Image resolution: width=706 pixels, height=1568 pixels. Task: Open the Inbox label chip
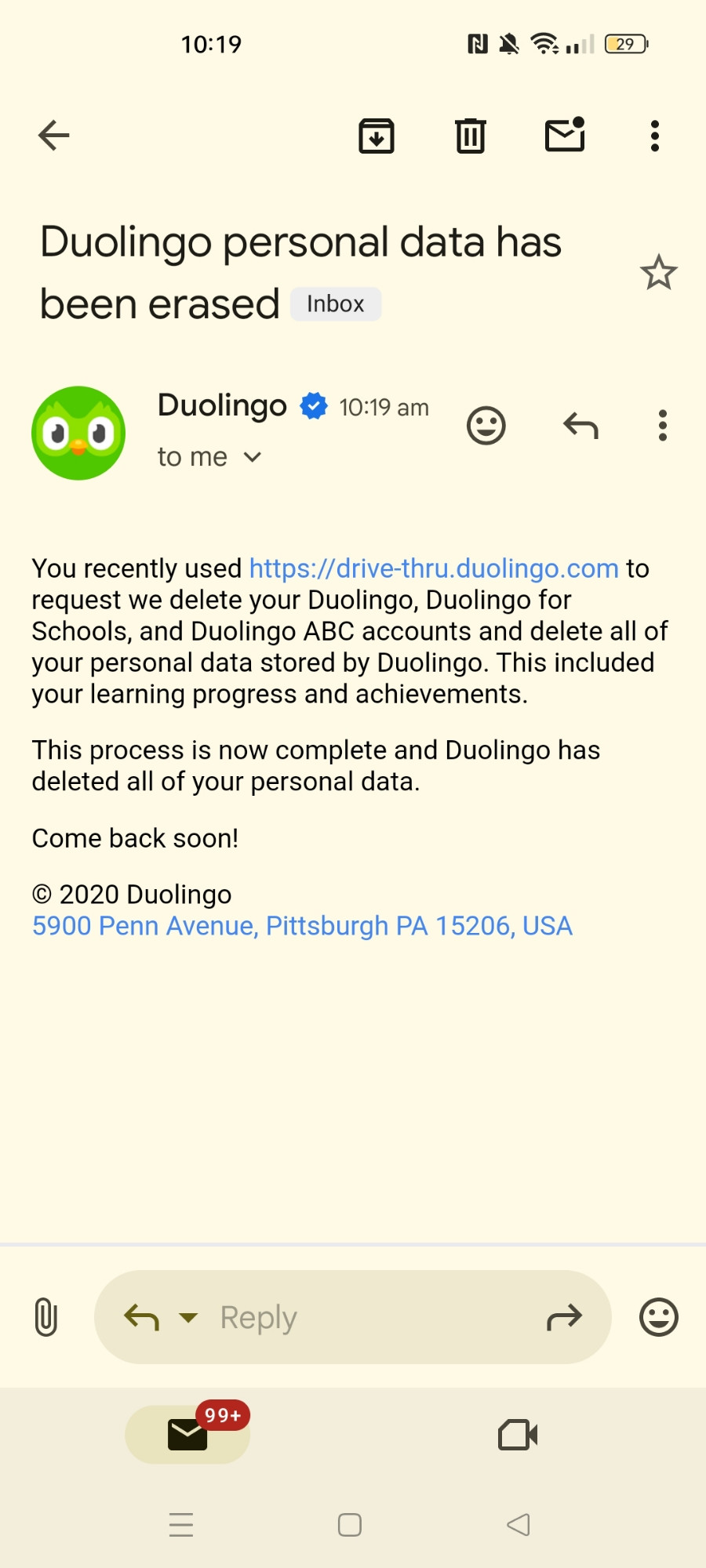(336, 304)
